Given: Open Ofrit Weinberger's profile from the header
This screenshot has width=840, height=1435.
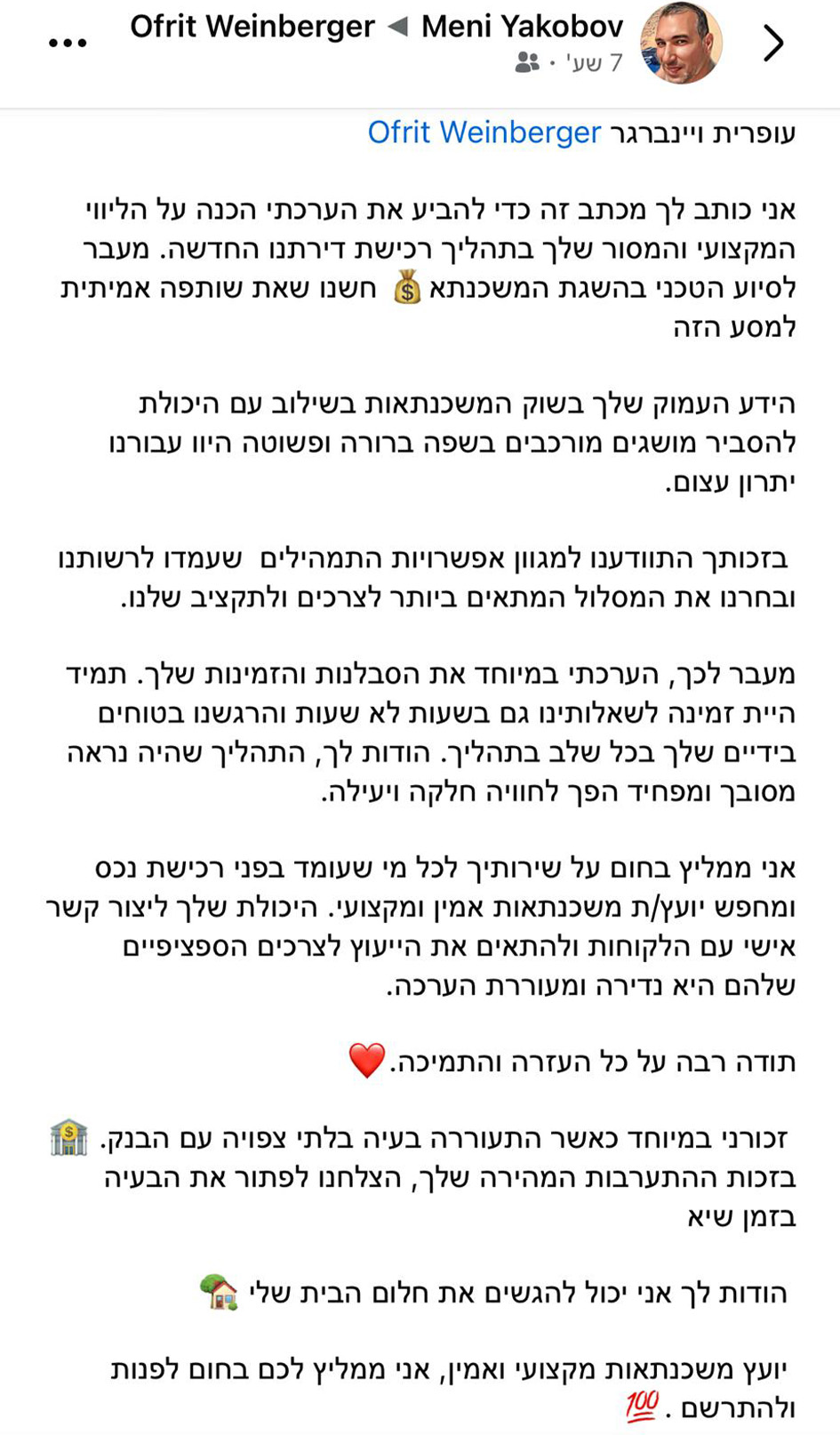Looking at the screenshot, I should coord(252,27).
